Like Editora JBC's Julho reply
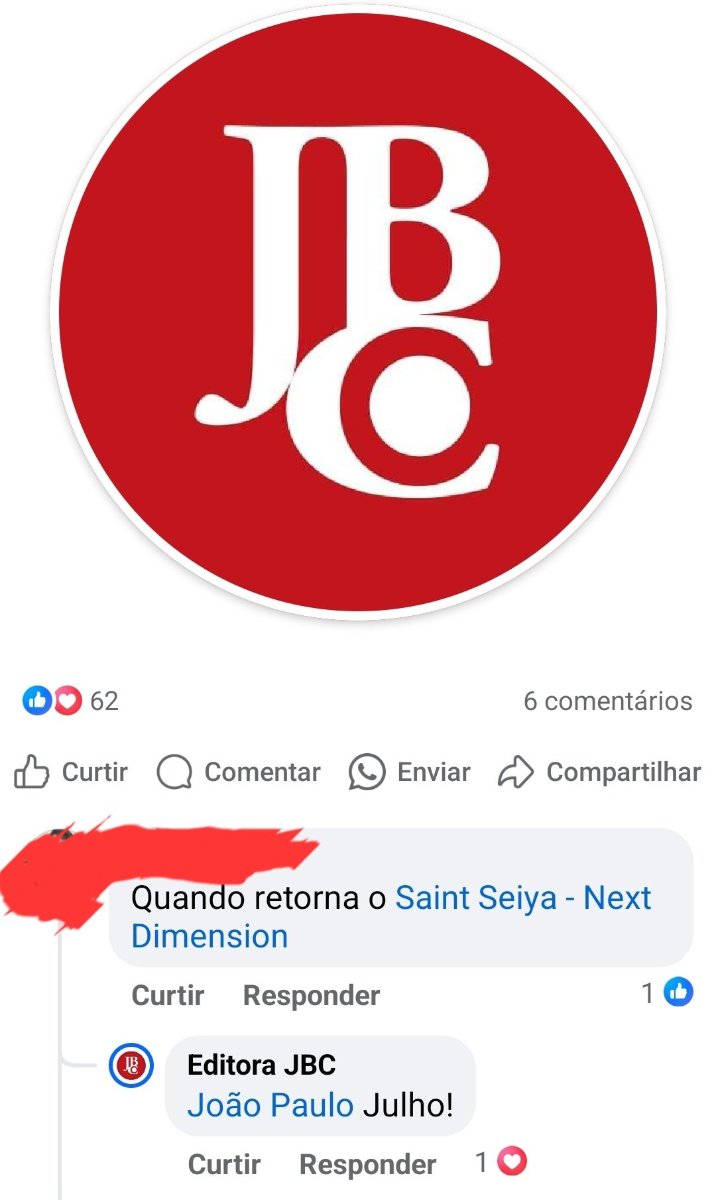The width and height of the screenshot is (716, 1200). [224, 1165]
